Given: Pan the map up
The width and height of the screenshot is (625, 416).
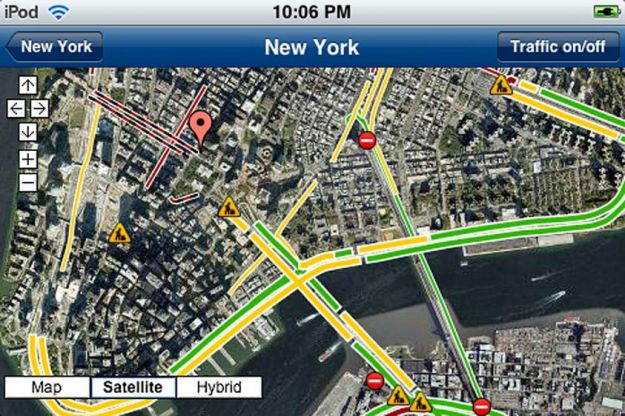Looking at the screenshot, I should [x=28, y=85].
